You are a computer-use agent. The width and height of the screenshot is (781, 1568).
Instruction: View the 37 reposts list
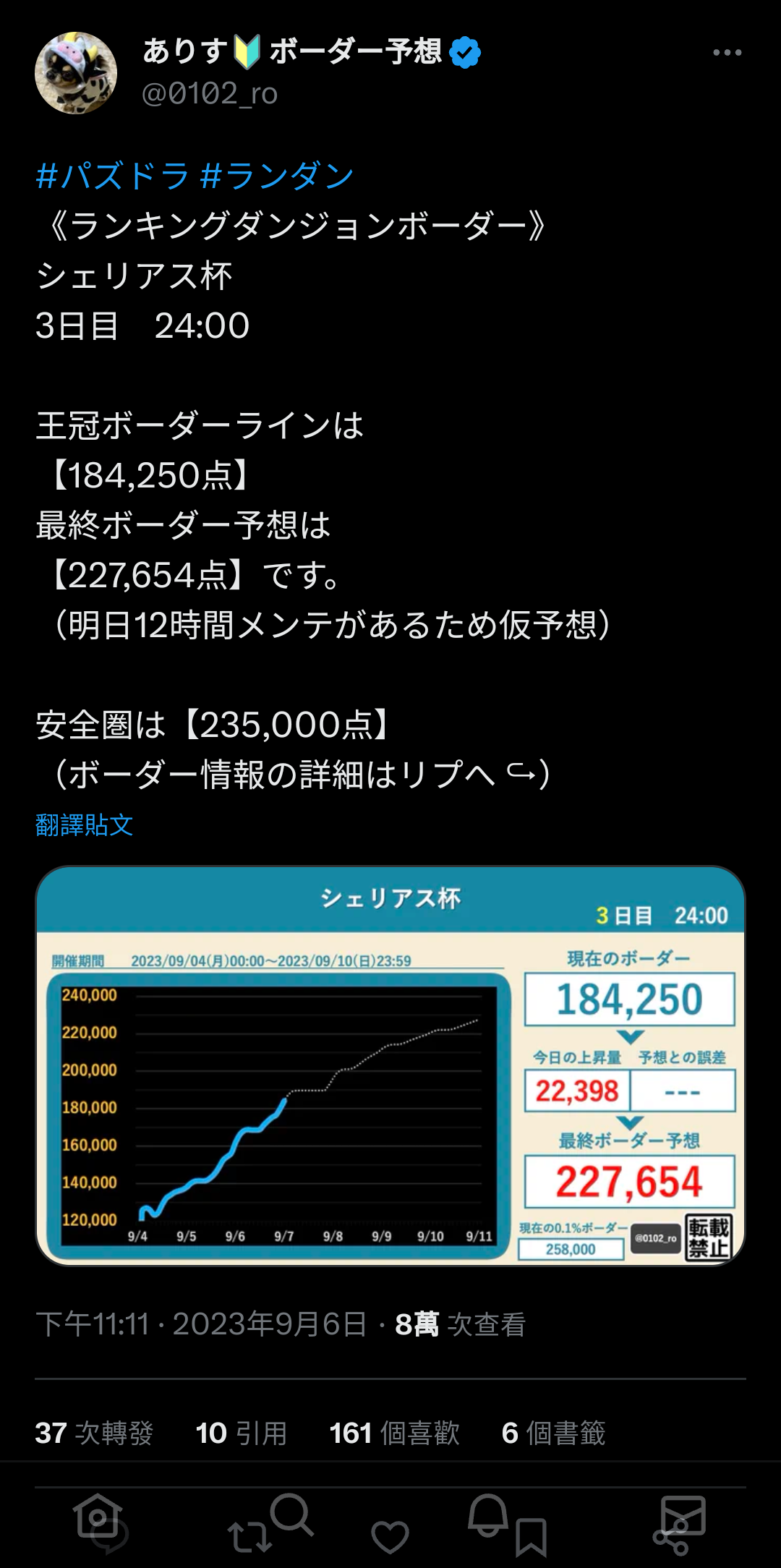coord(94,1433)
